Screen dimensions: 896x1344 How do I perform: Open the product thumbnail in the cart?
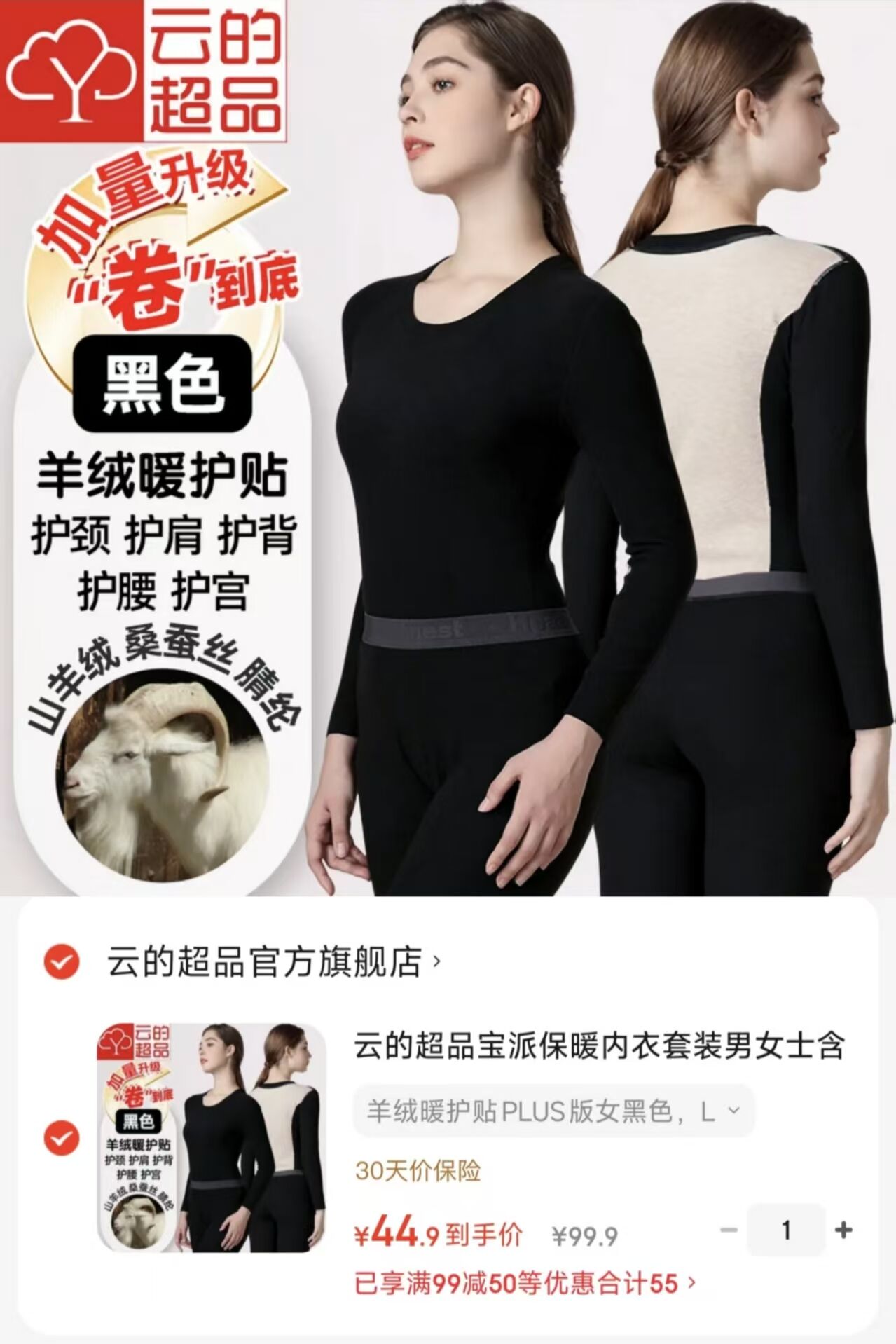(212, 1138)
